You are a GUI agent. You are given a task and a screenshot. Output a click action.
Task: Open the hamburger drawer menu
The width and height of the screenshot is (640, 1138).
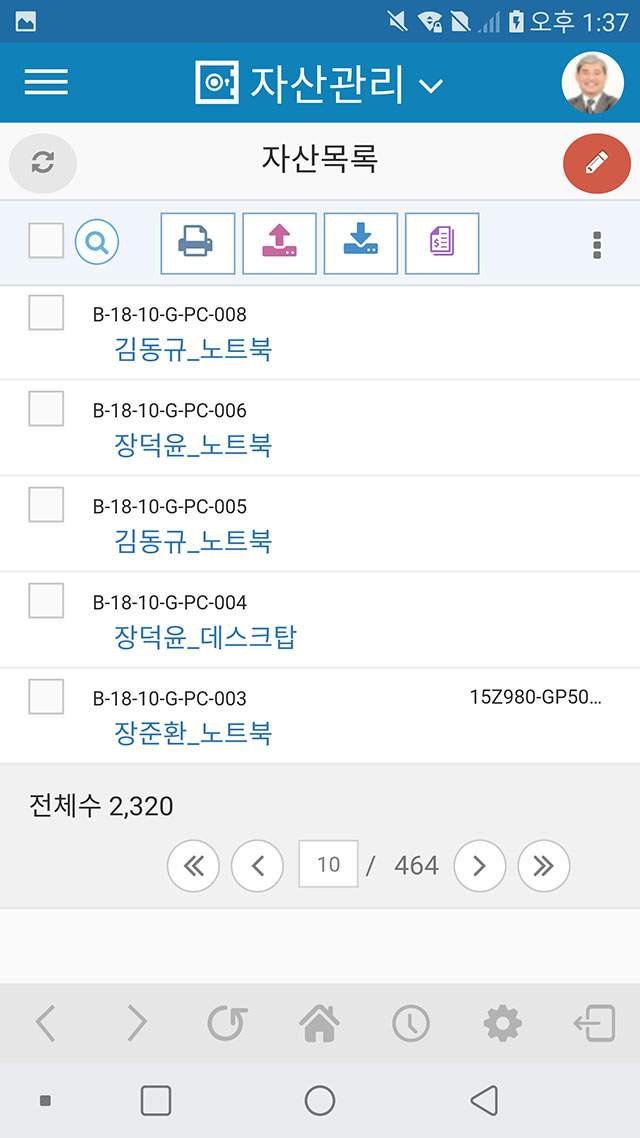pyautogui.click(x=46, y=82)
